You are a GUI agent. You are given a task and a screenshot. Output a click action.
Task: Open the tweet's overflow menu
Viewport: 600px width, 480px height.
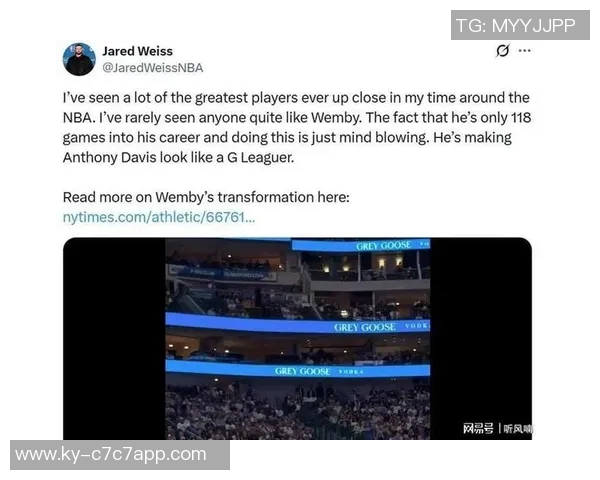click(525, 51)
